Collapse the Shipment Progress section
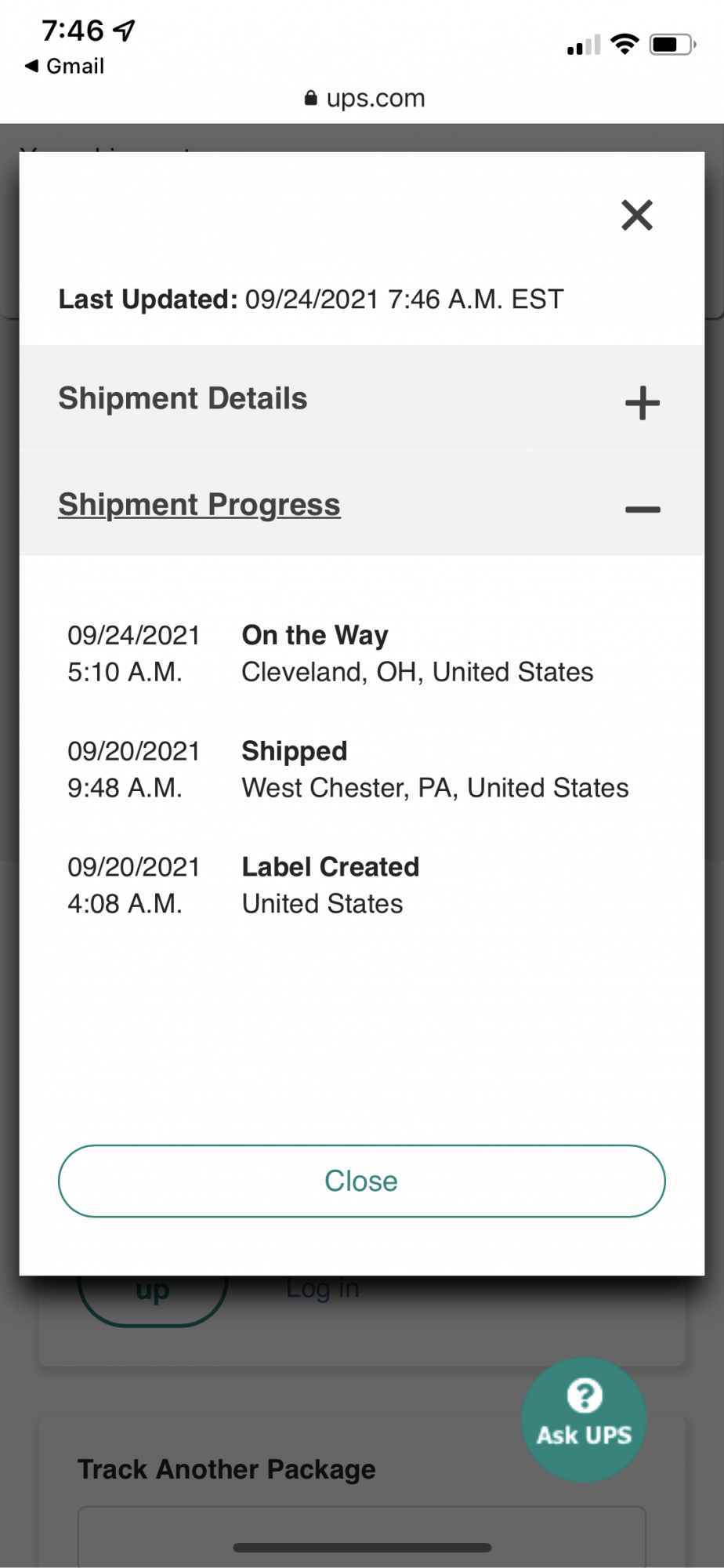Viewport: 724px width, 1568px height. pyautogui.click(x=642, y=510)
